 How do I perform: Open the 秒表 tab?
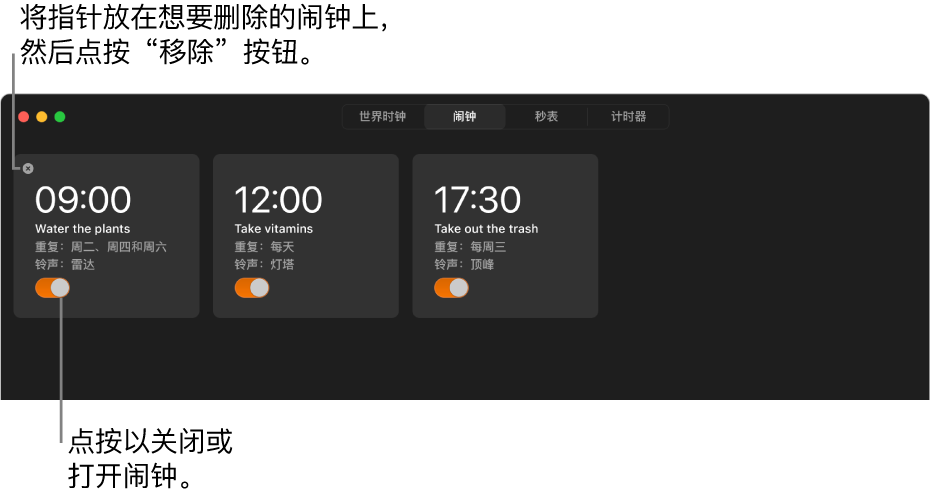coord(546,117)
